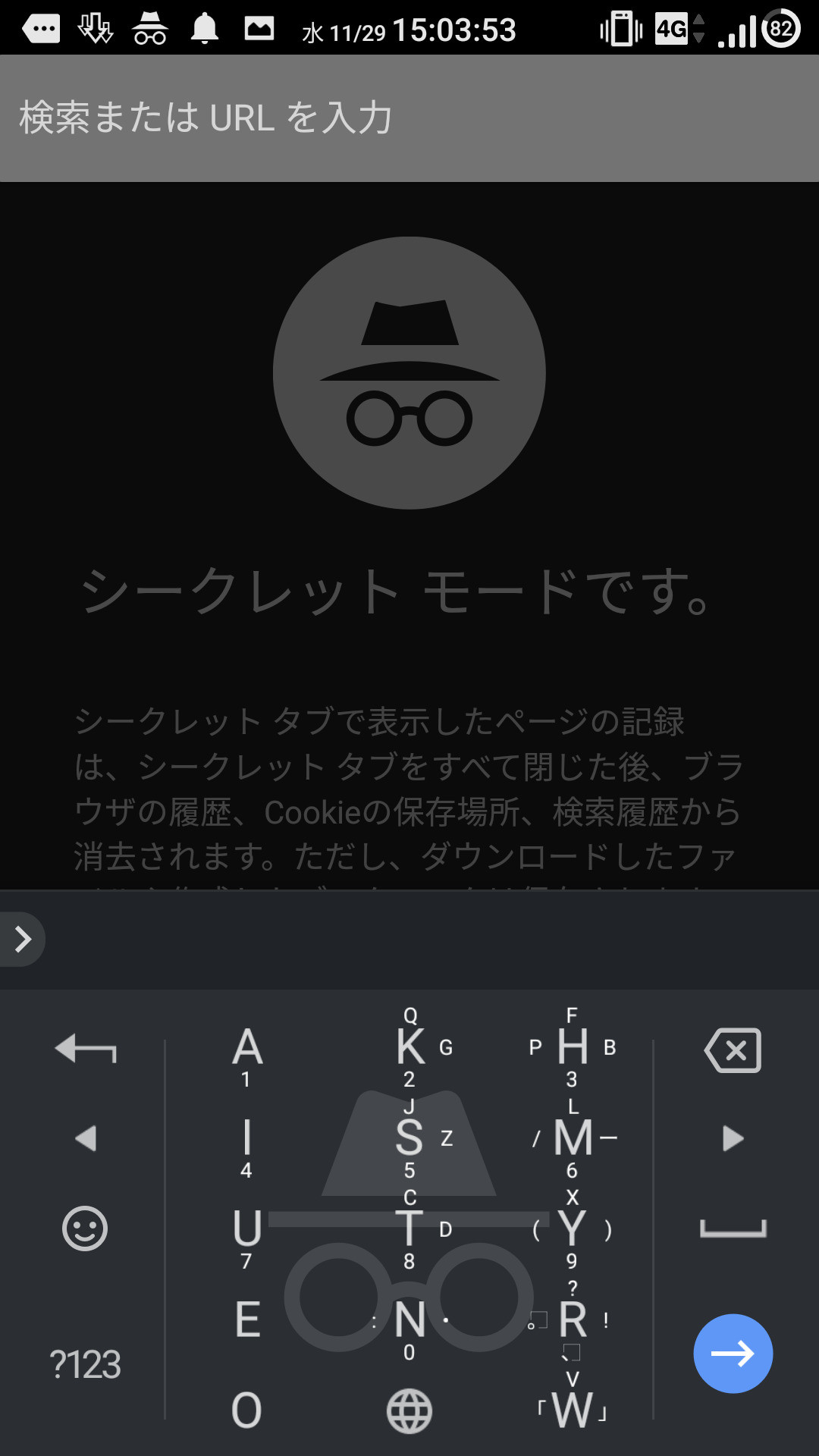Viewport: 819px width, 1456px height.
Task: Type the letter M key
Action: [x=573, y=1137]
